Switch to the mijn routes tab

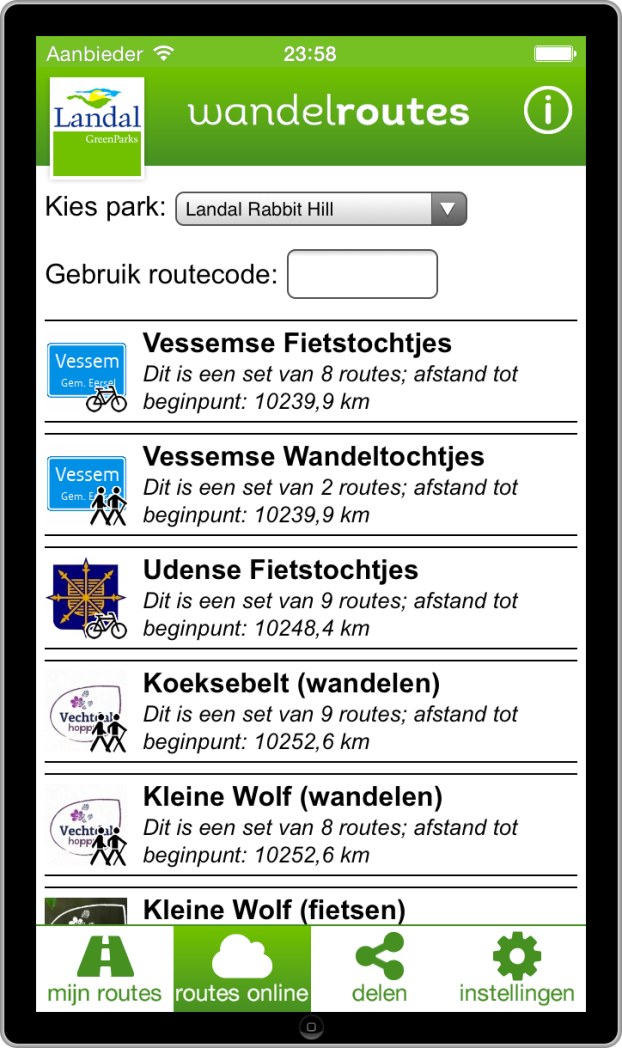coord(104,968)
